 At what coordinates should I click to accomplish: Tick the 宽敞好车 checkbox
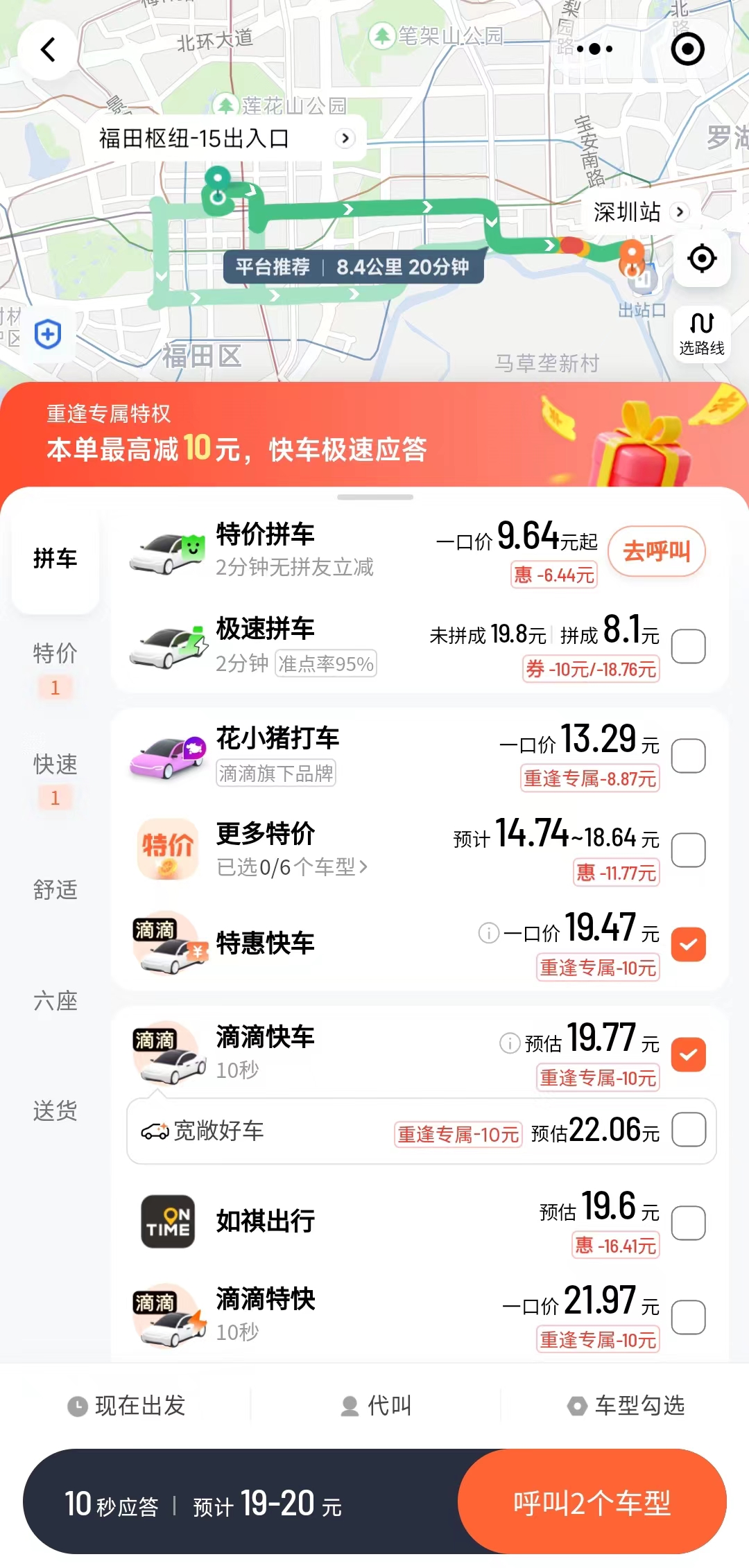[x=689, y=1130]
